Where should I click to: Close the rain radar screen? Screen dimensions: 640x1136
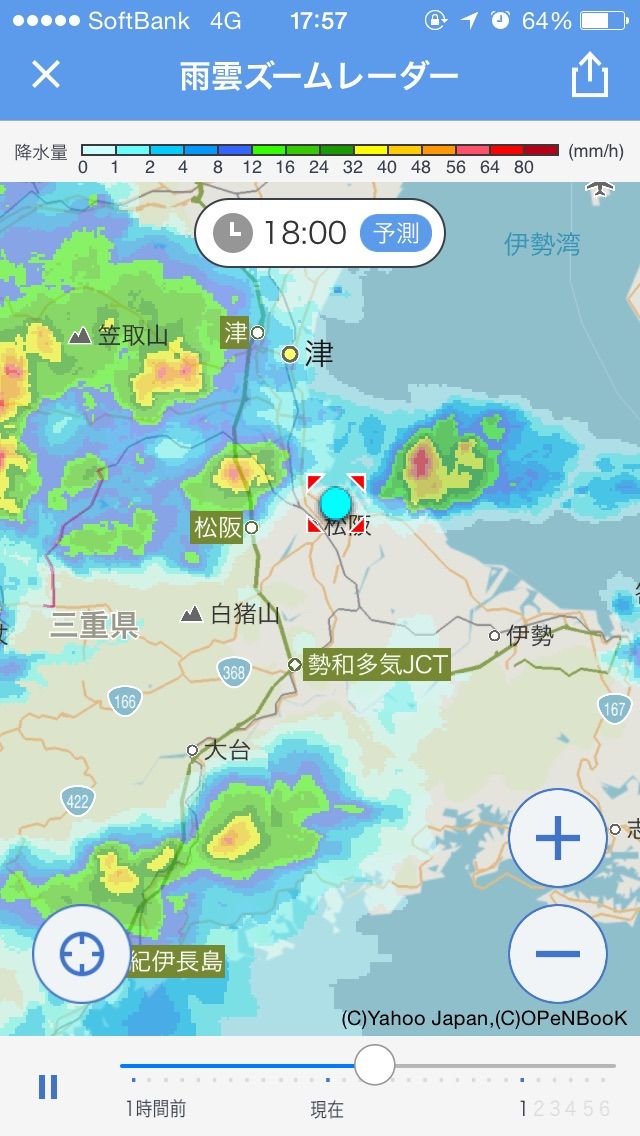pos(46,74)
